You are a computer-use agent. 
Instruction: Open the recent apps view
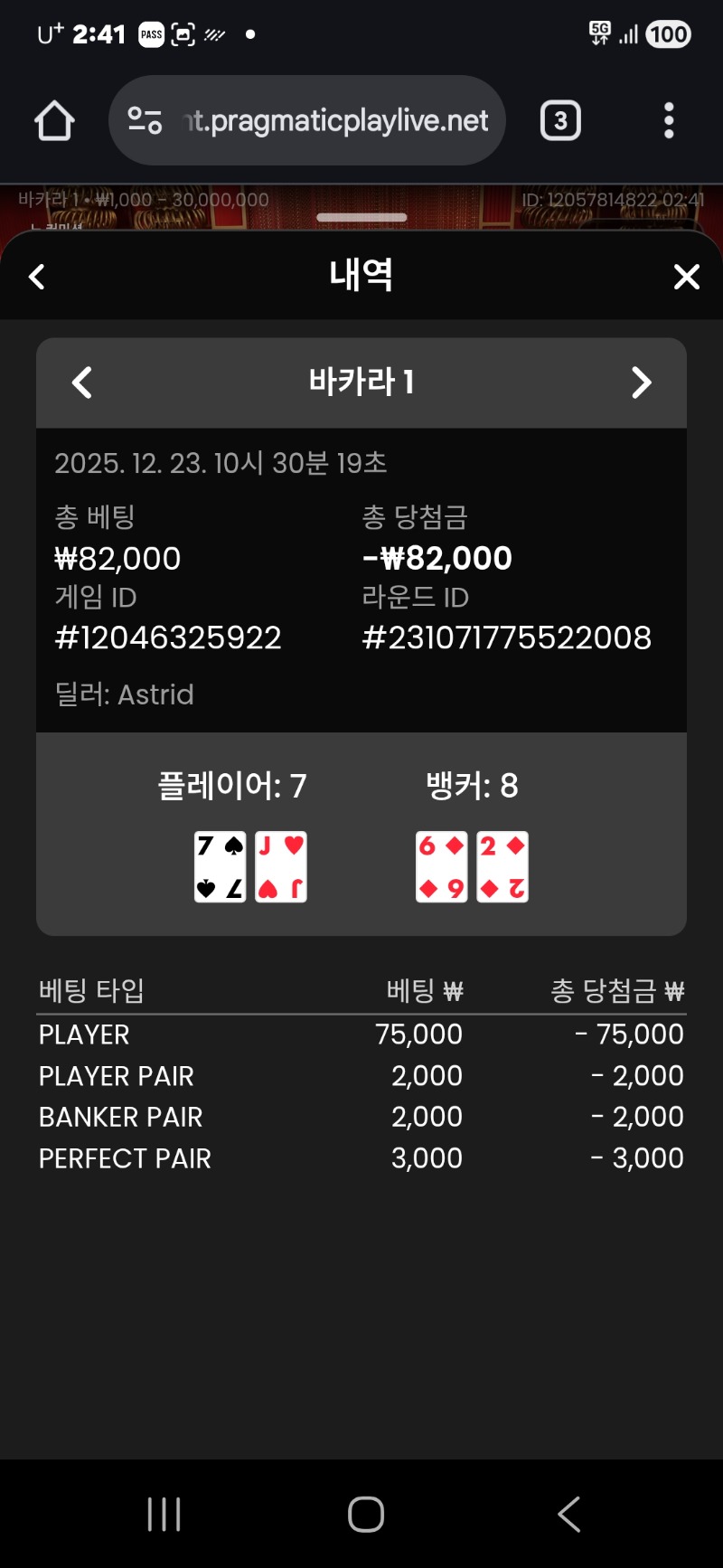pyautogui.click(x=164, y=1514)
